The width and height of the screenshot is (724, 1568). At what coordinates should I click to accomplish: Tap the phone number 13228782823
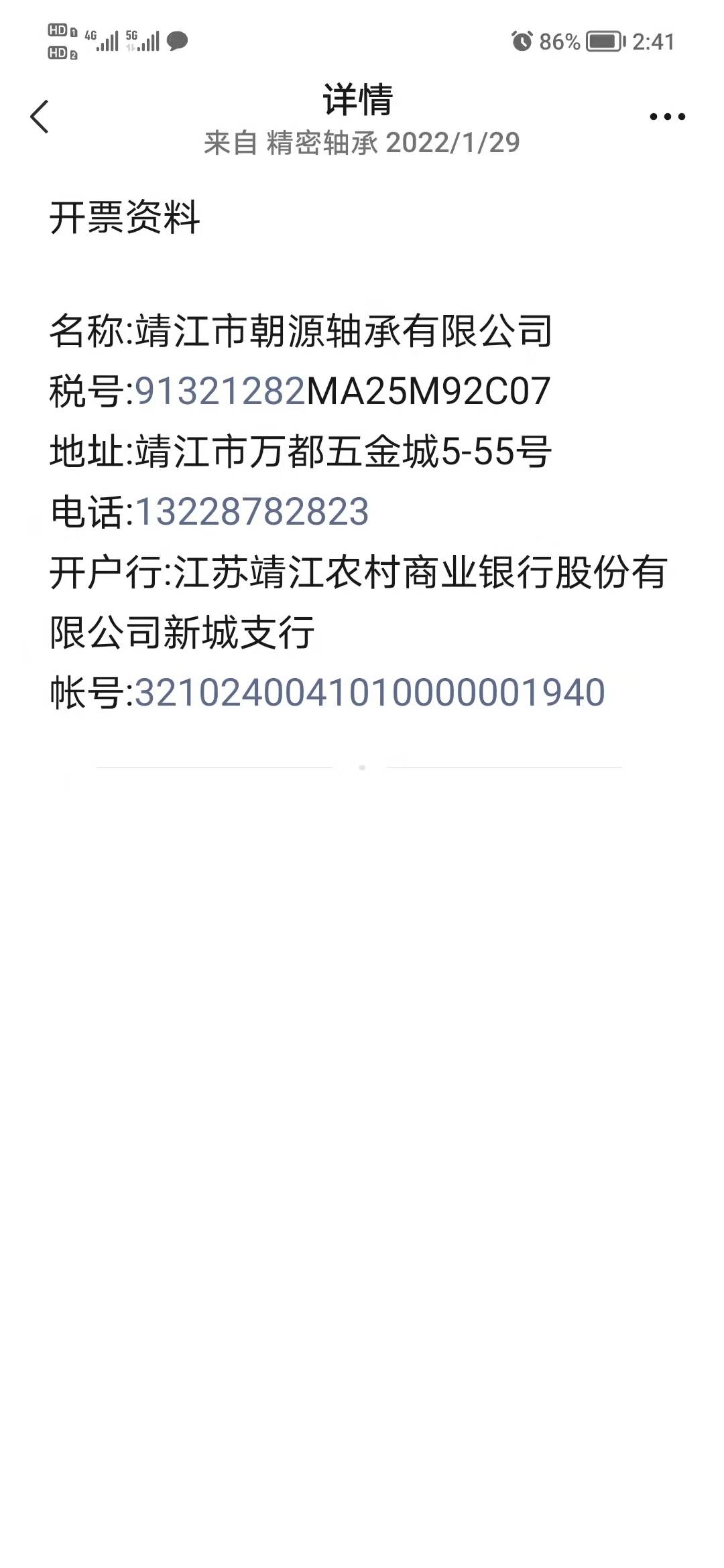click(252, 512)
